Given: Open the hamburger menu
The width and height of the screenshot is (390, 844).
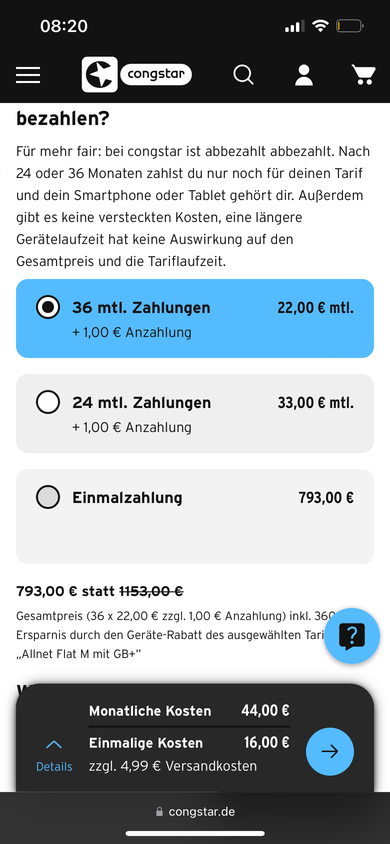Looking at the screenshot, I should coord(28,75).
